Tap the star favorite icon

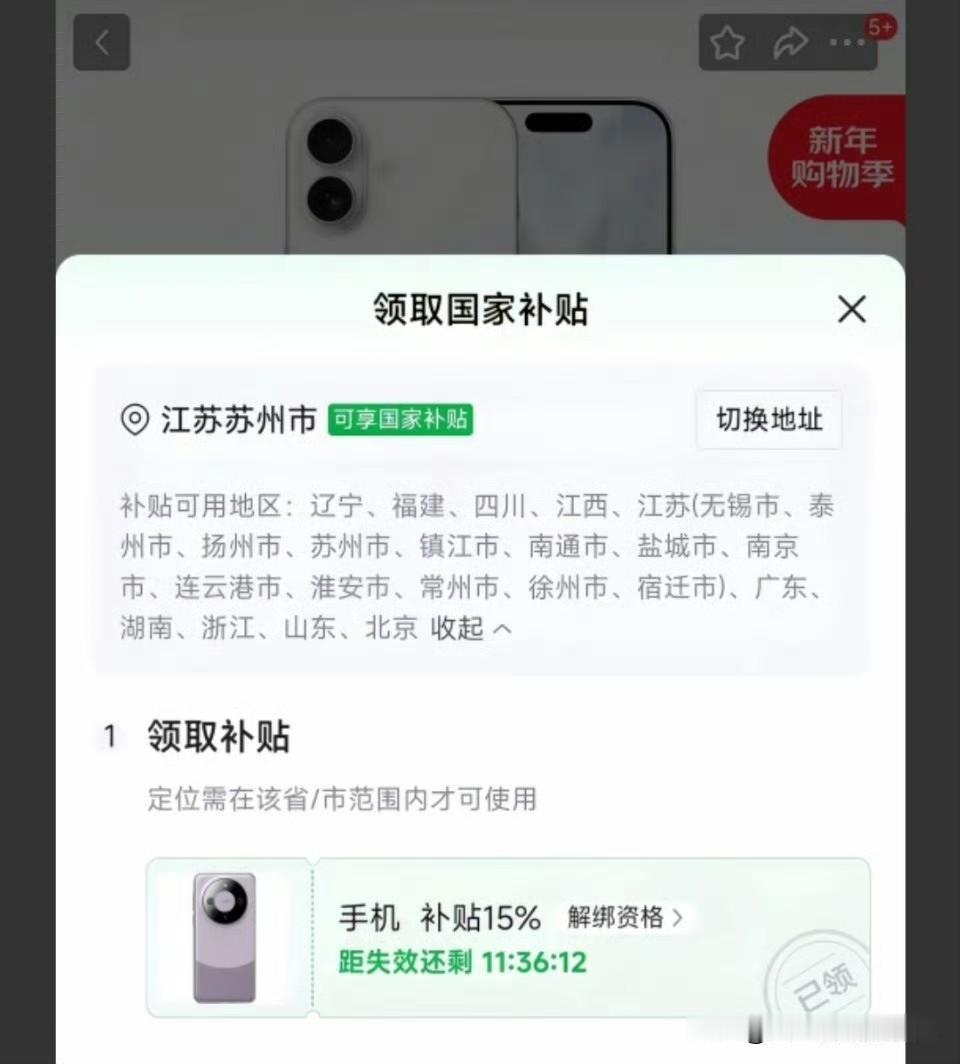click(727, 43)
